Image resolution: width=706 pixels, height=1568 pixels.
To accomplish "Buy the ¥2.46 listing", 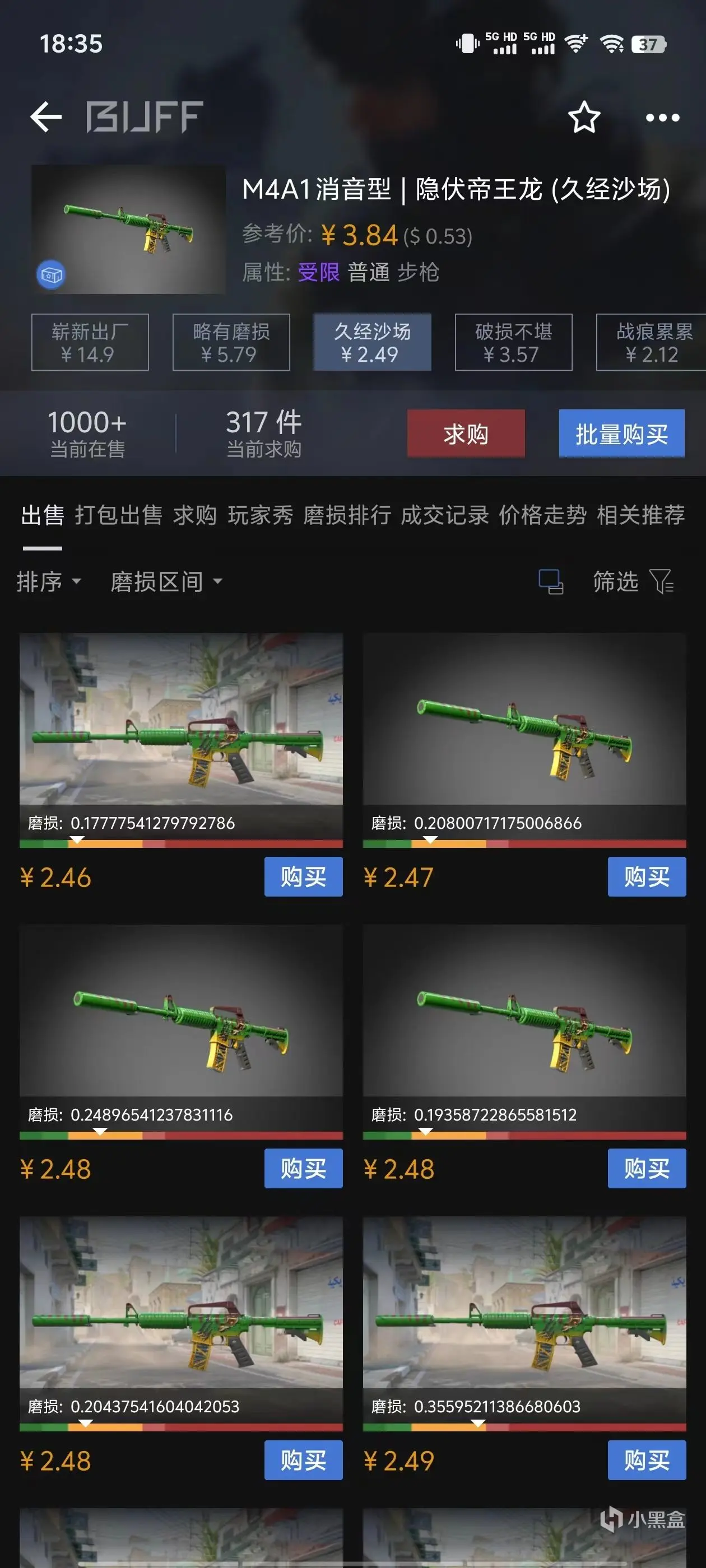I will [303, 876].
